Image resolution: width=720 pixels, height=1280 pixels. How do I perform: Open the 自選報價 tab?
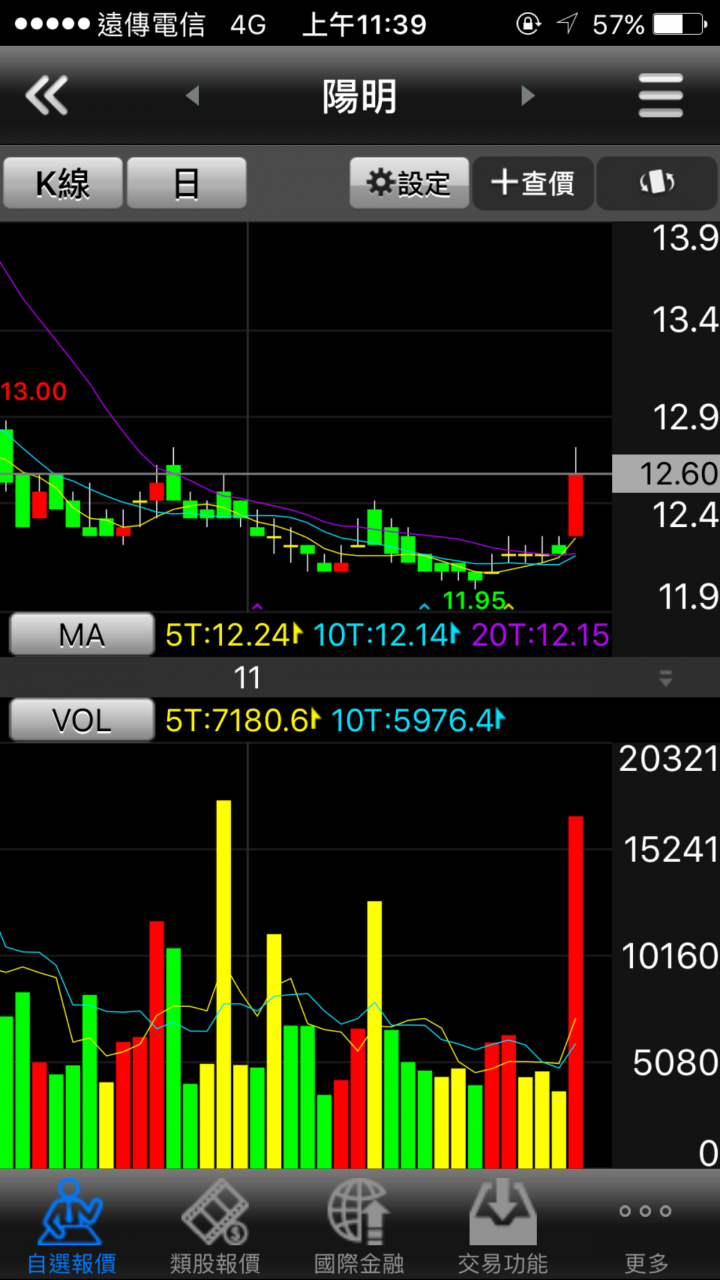point(71,1225)
